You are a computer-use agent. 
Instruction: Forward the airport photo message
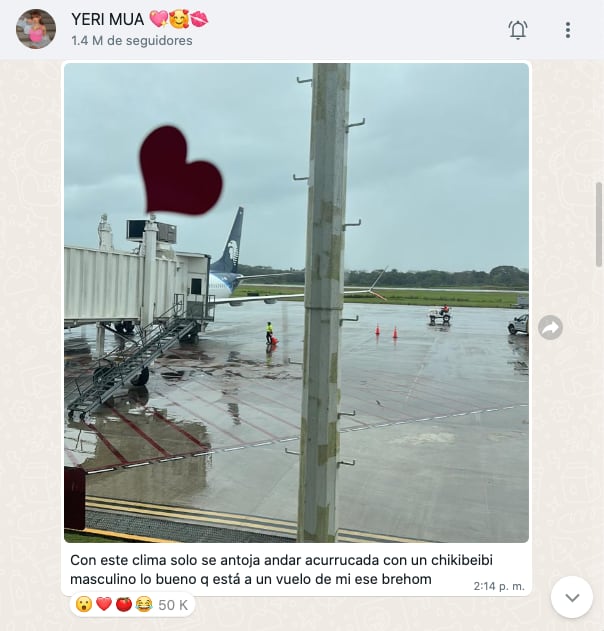(x=550, y=327)
